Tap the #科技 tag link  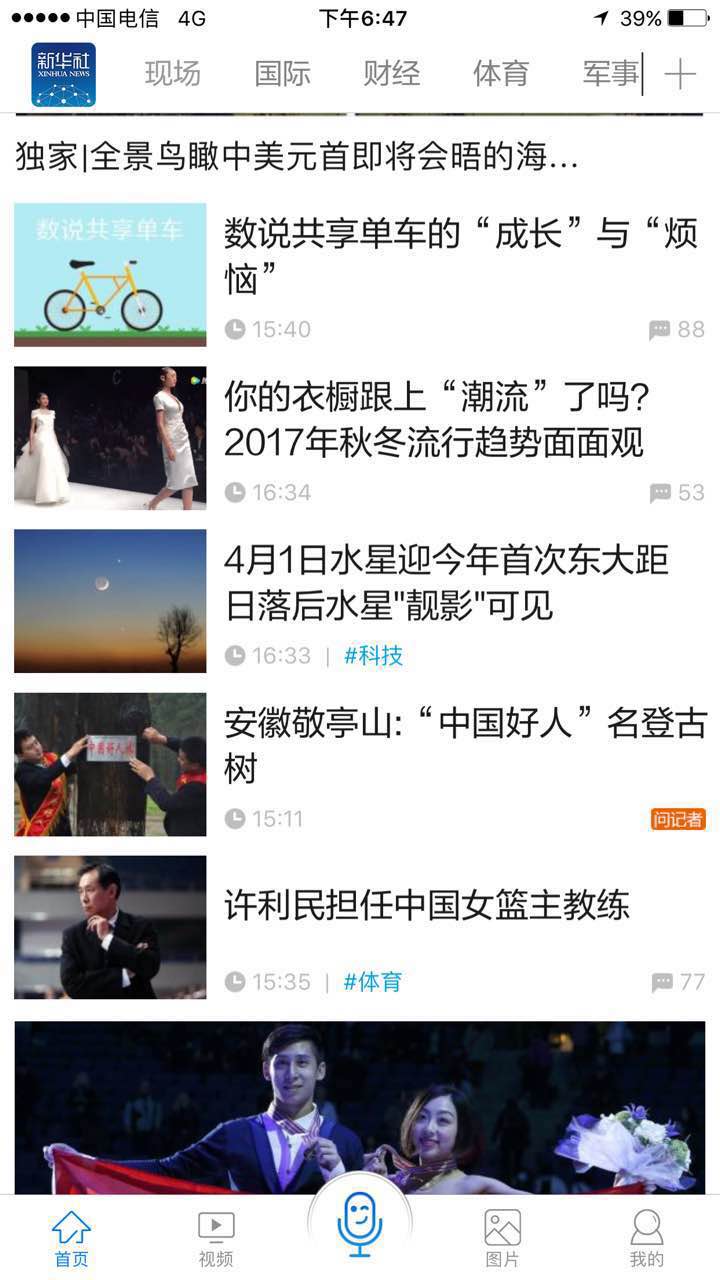[x=373, y=656]
